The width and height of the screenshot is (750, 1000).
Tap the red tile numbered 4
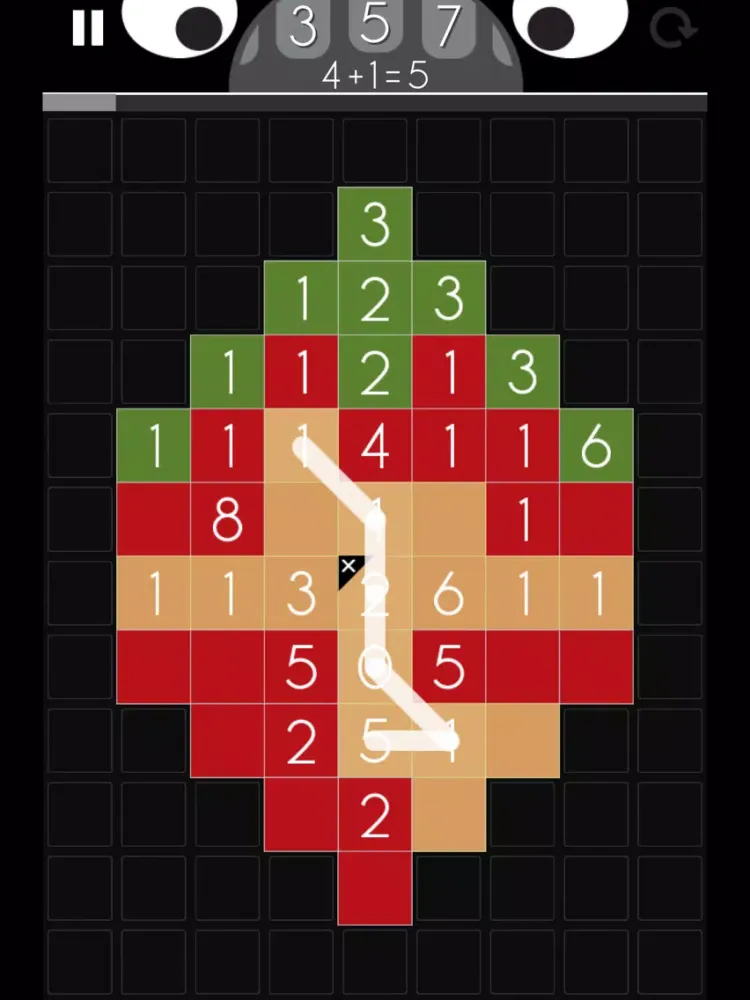[375, 446]
